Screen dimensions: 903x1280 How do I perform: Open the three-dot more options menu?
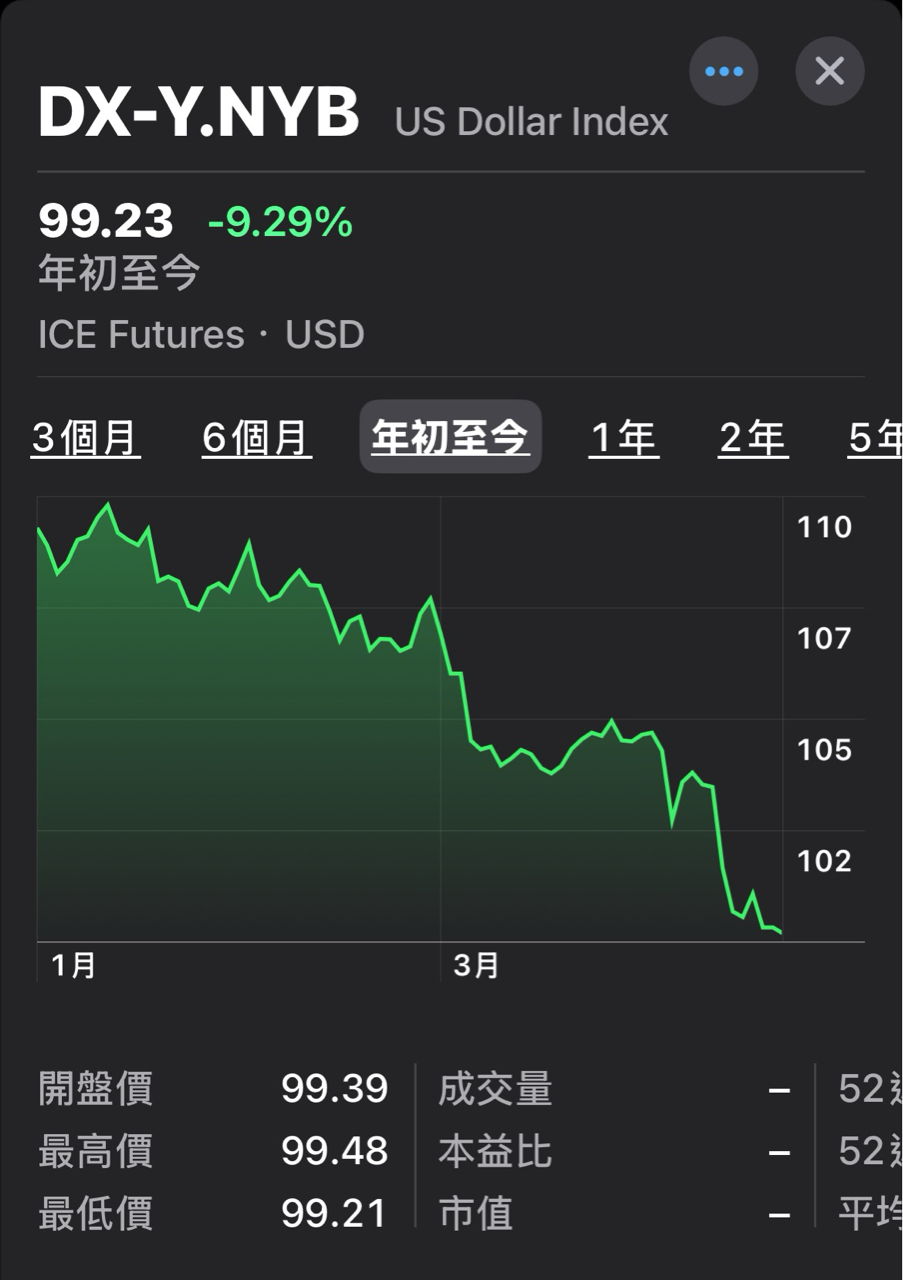tap(723, 72)
